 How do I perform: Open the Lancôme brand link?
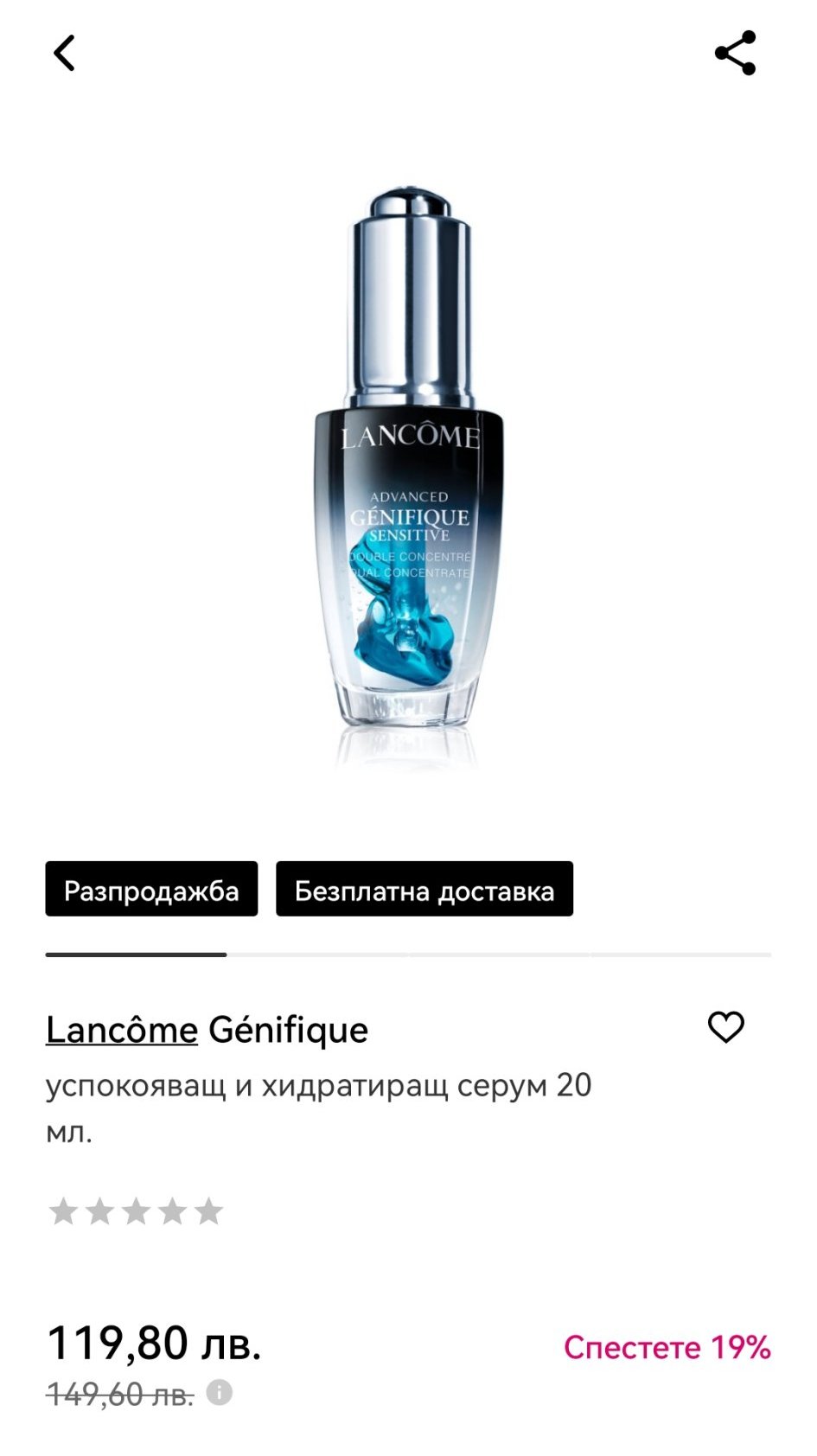[x=122, y=1030]
